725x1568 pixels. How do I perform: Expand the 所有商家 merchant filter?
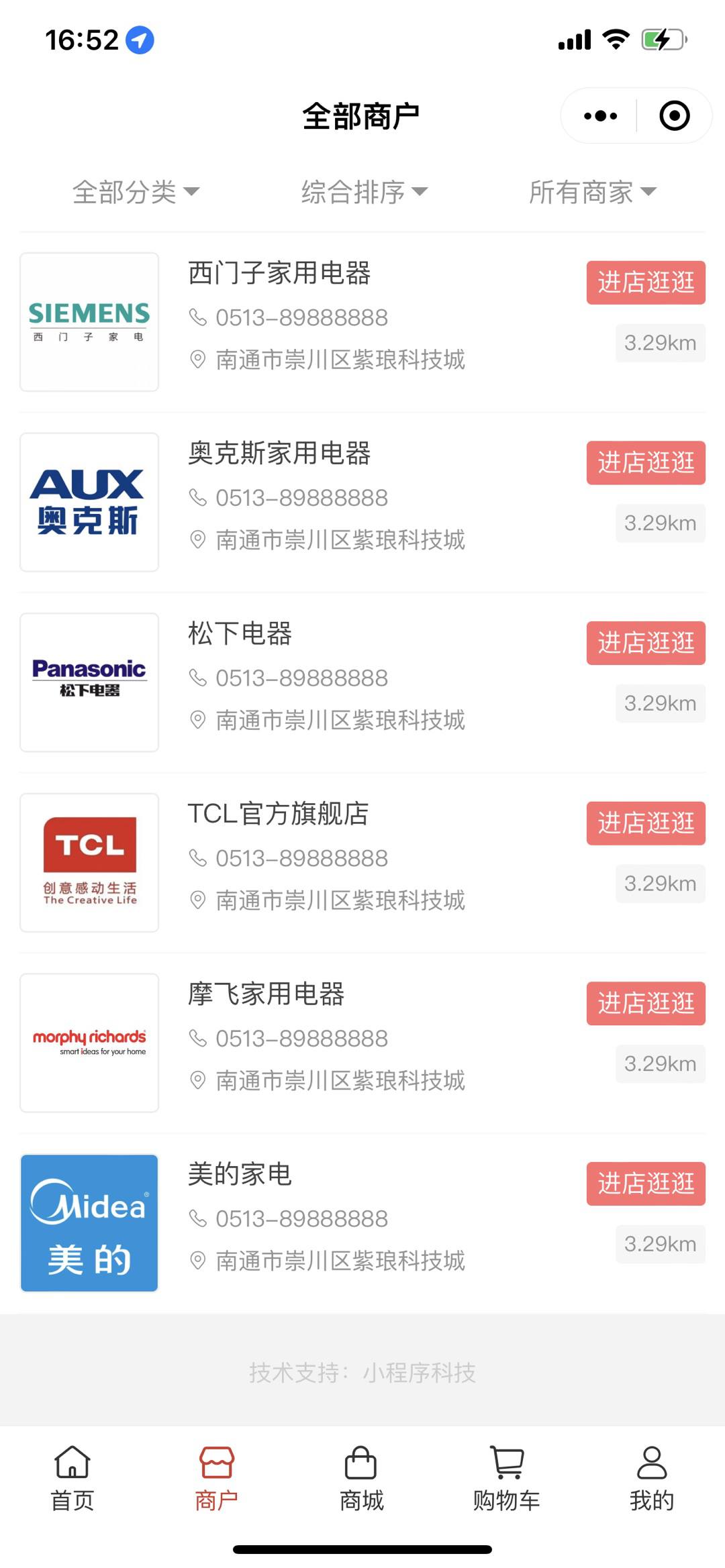(592, 192)
